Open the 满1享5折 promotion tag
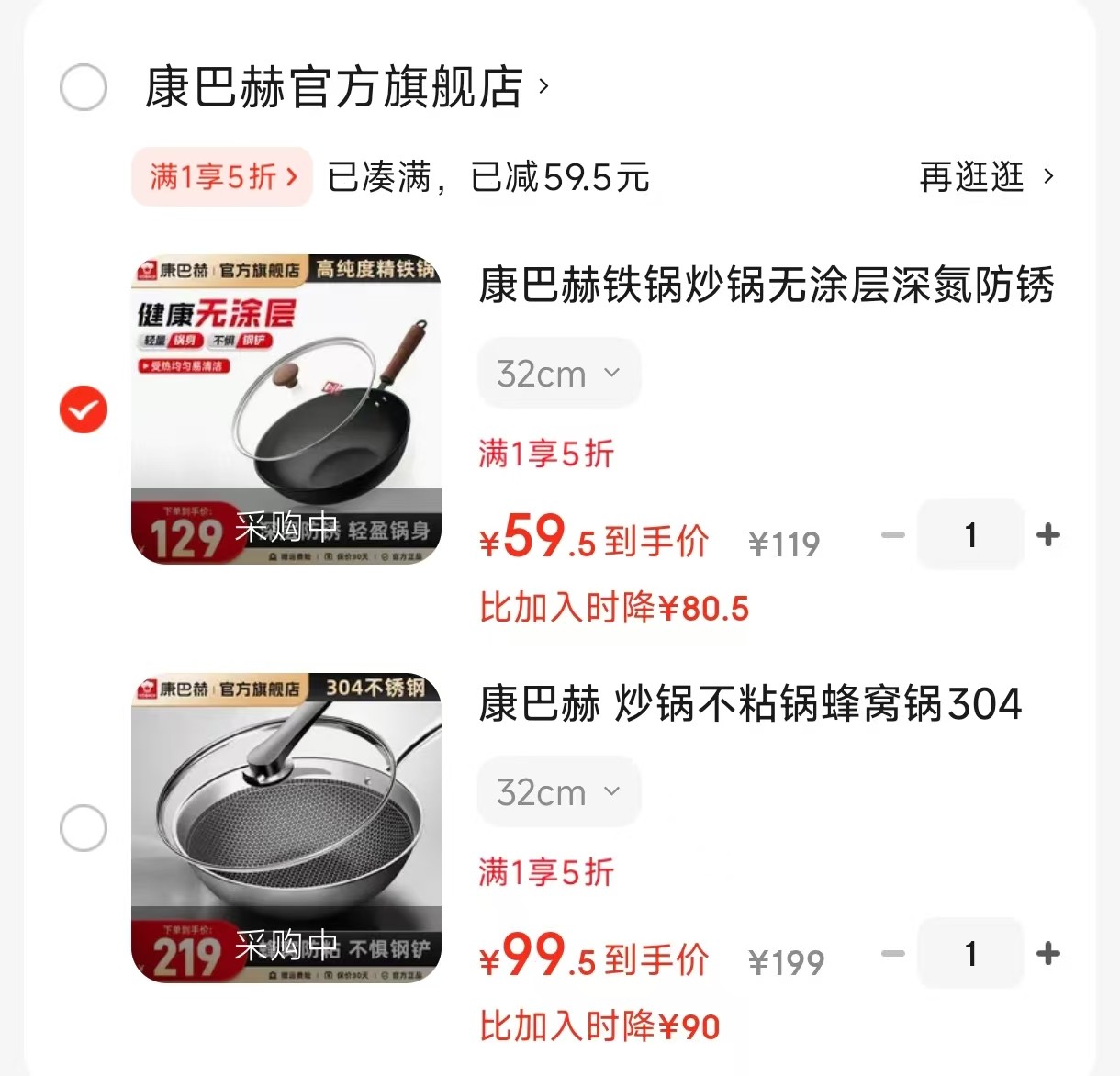Screen dimensions: 1120x1076 click(x=222, y=176)
